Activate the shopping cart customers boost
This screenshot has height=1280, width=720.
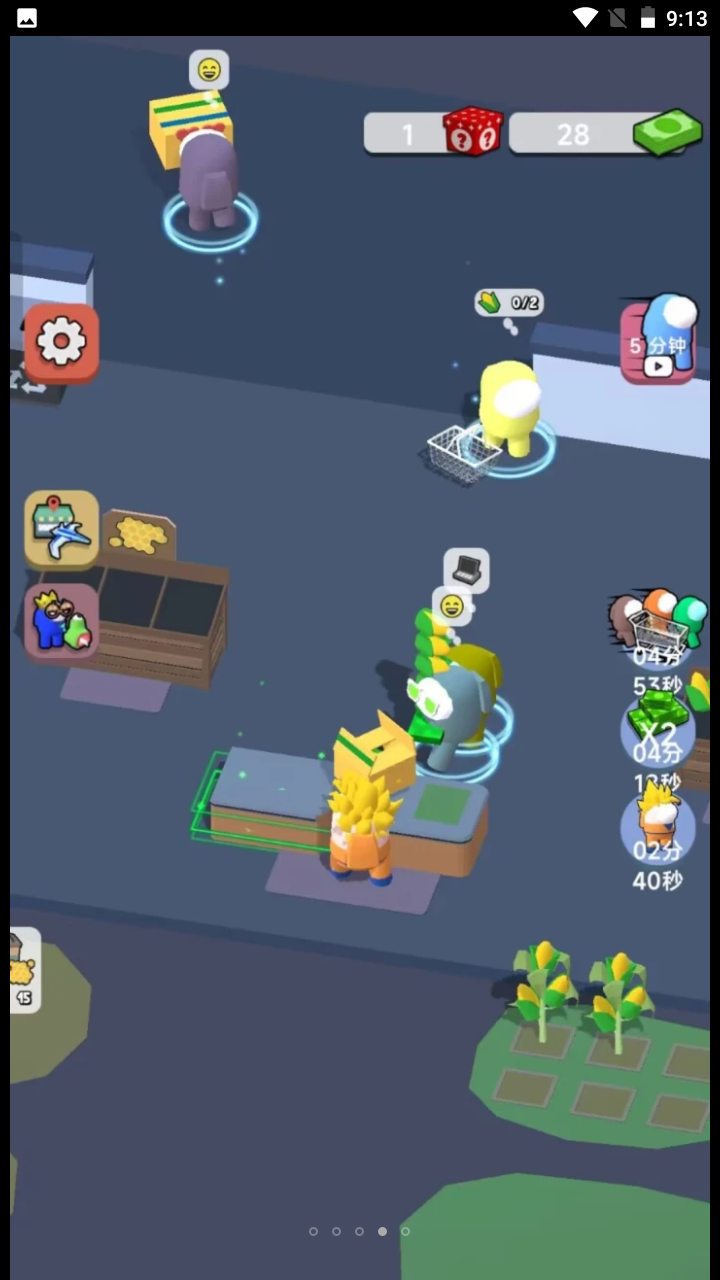pyautogui.click(x=658, y=625)
